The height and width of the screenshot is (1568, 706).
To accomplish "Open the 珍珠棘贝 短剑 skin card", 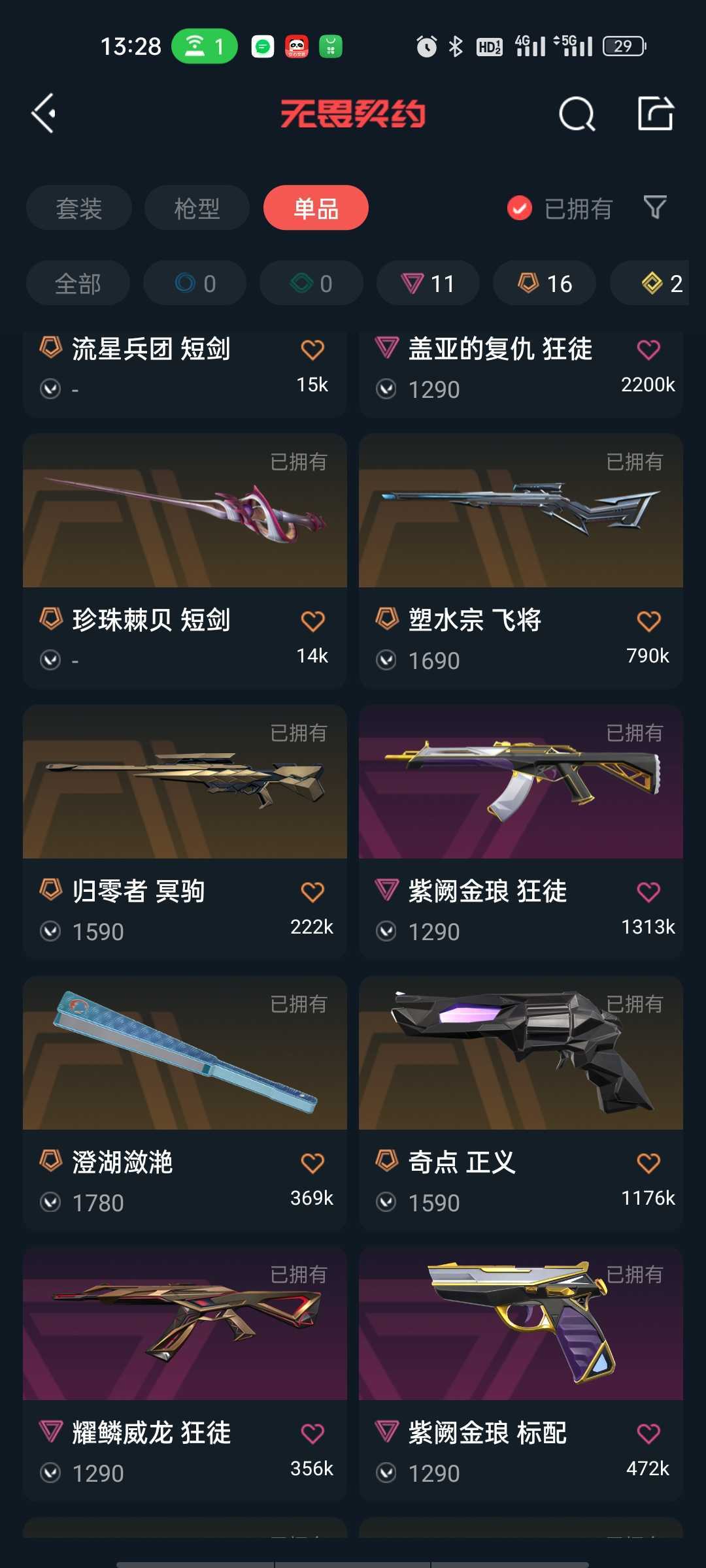I will click(x=185, y=561).
